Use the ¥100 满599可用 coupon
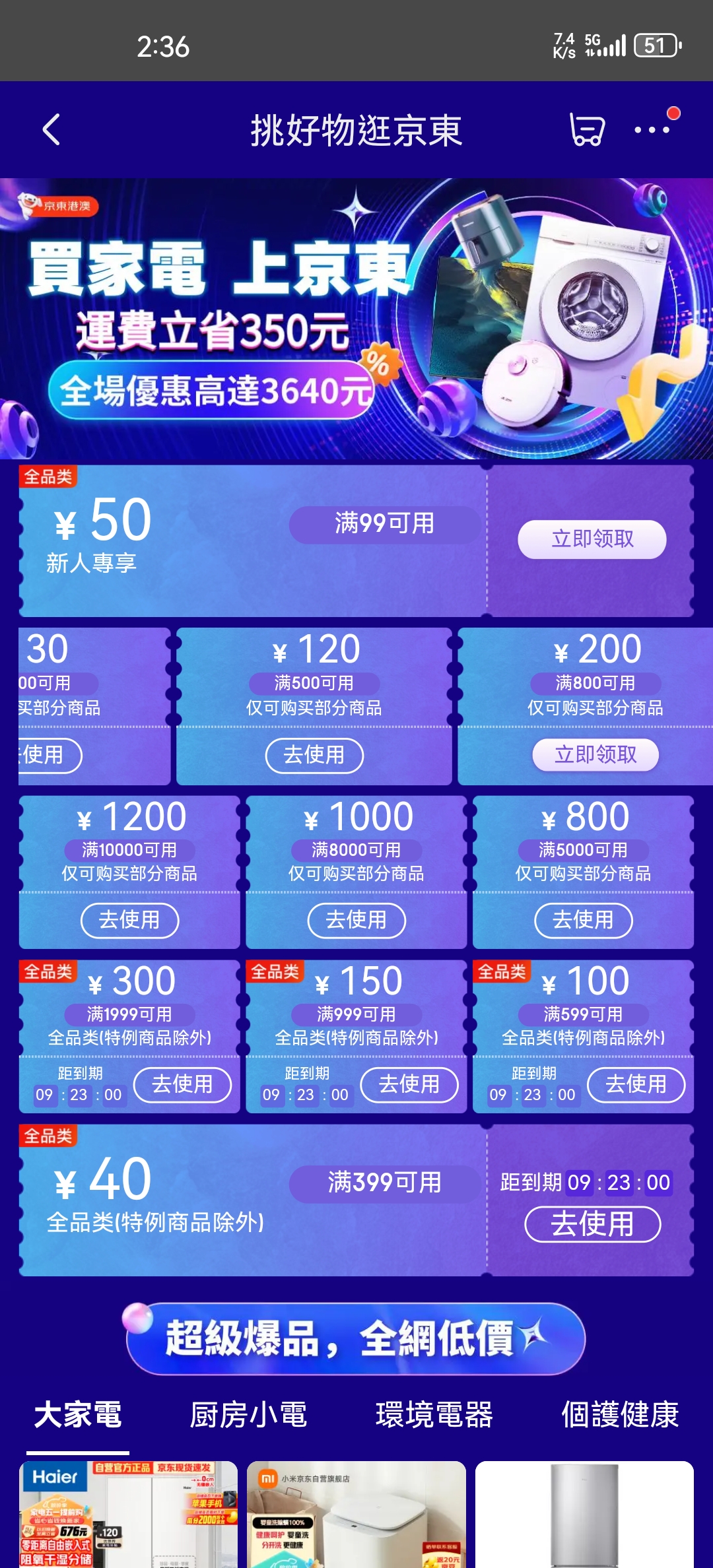The height and width of the screenshot is (1568, 713). click(636, 1084)
